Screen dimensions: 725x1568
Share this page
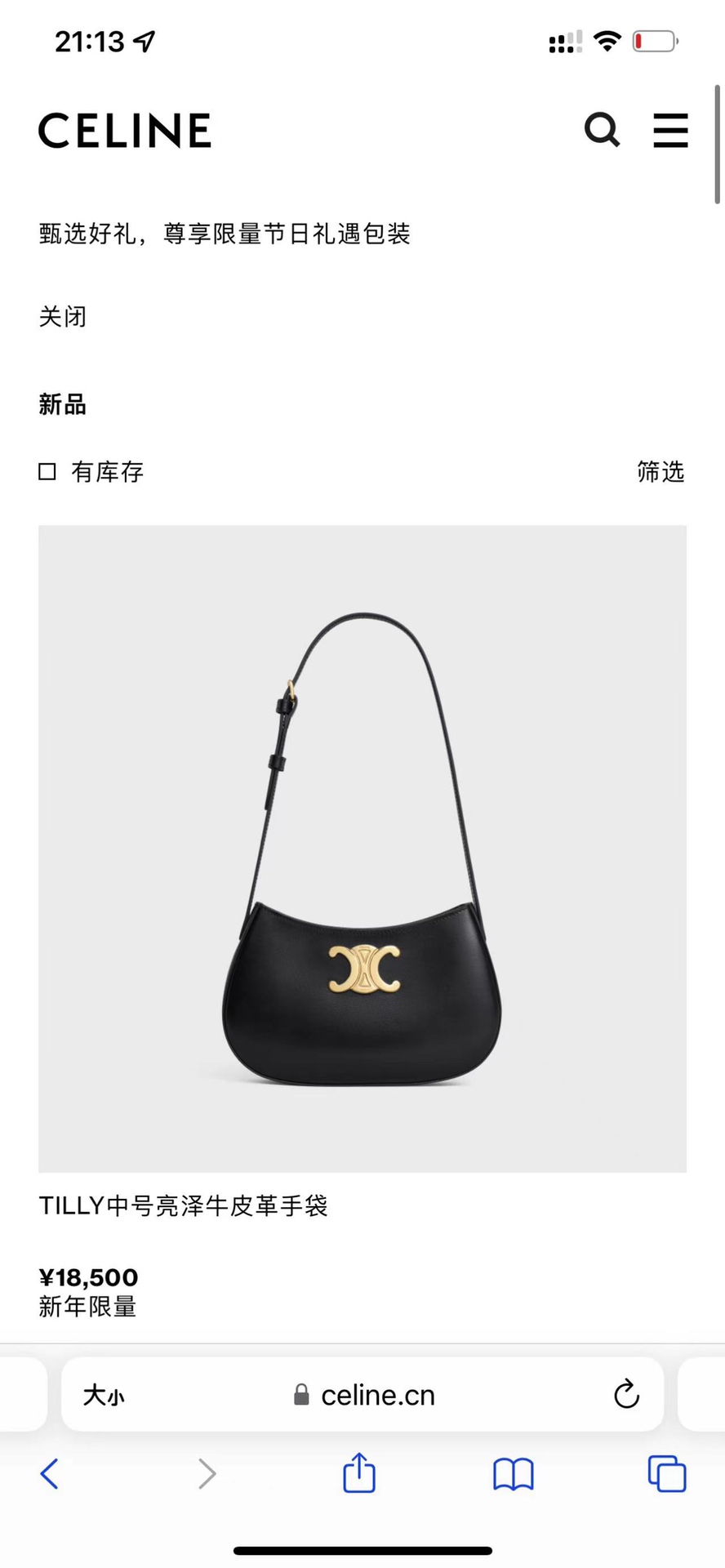pyautogui.click(x=359, y=1472)
